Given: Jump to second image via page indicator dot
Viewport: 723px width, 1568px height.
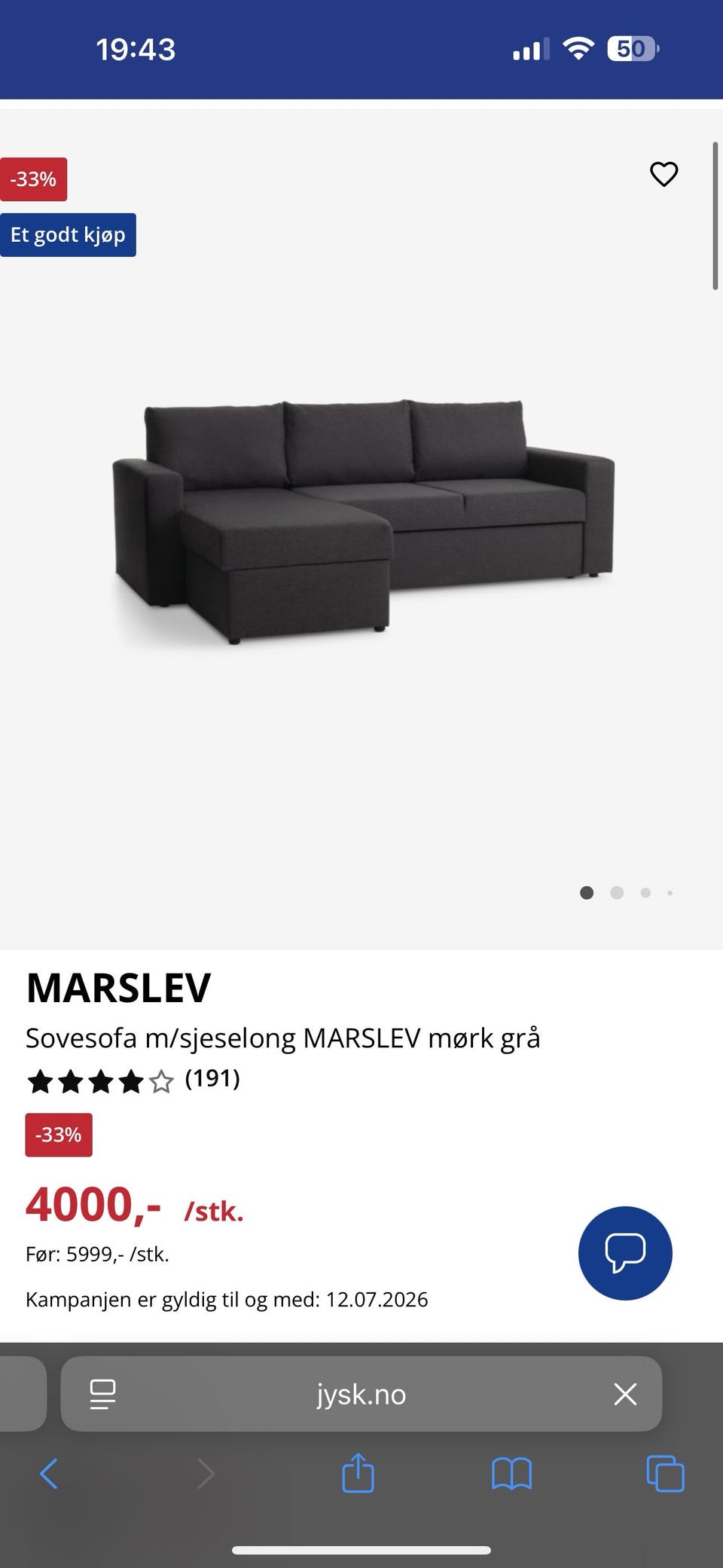Looking at the screenshot, I should [x=617, y=893].
